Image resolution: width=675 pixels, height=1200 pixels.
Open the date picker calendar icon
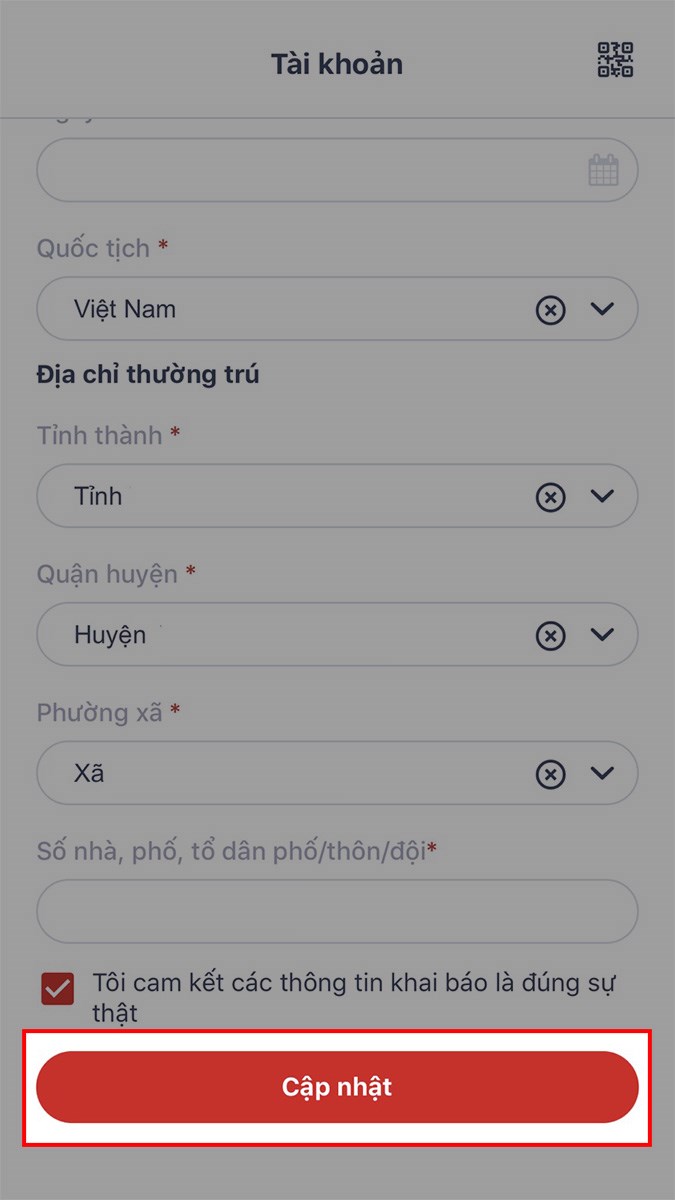point(603,170)
